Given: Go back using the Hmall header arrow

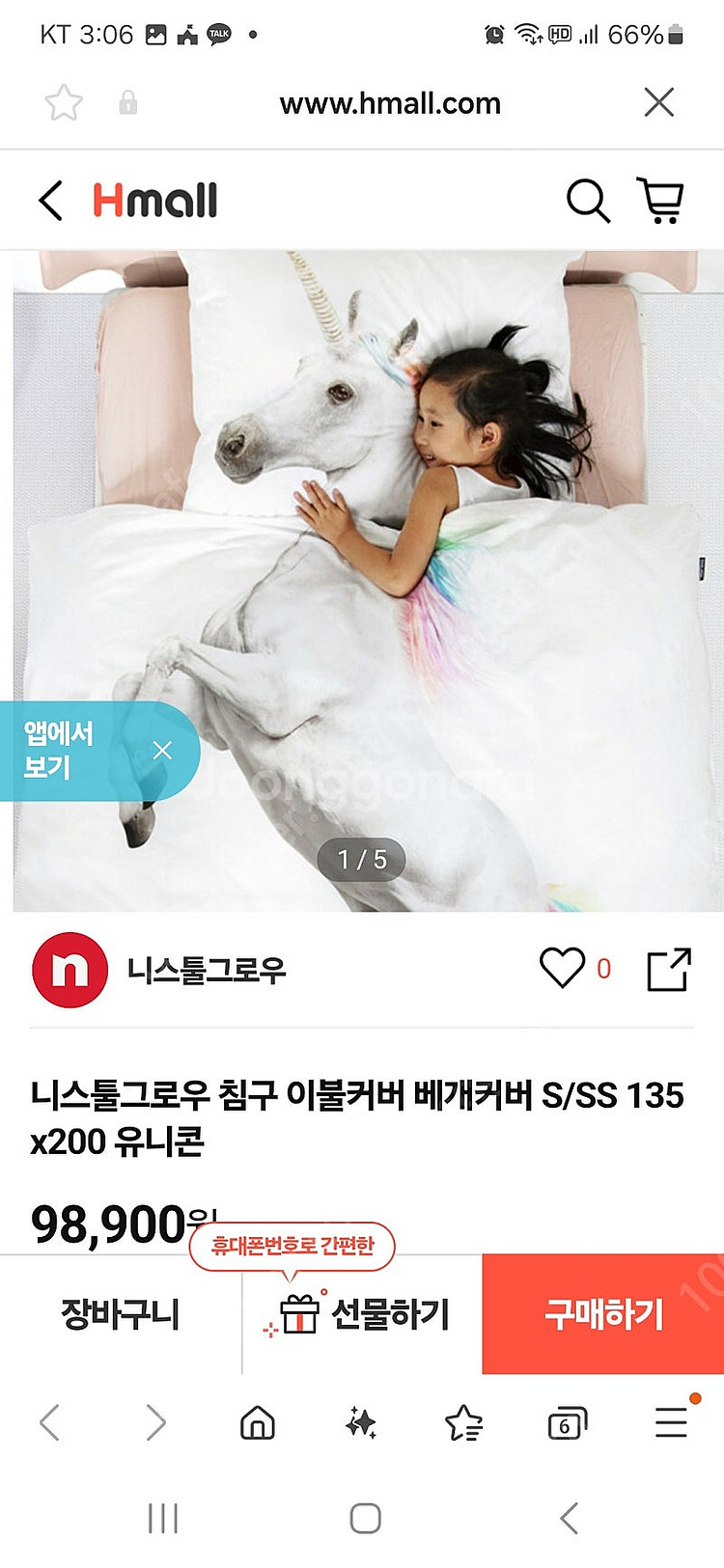Looking at the screenshot, I should (51, 201).
